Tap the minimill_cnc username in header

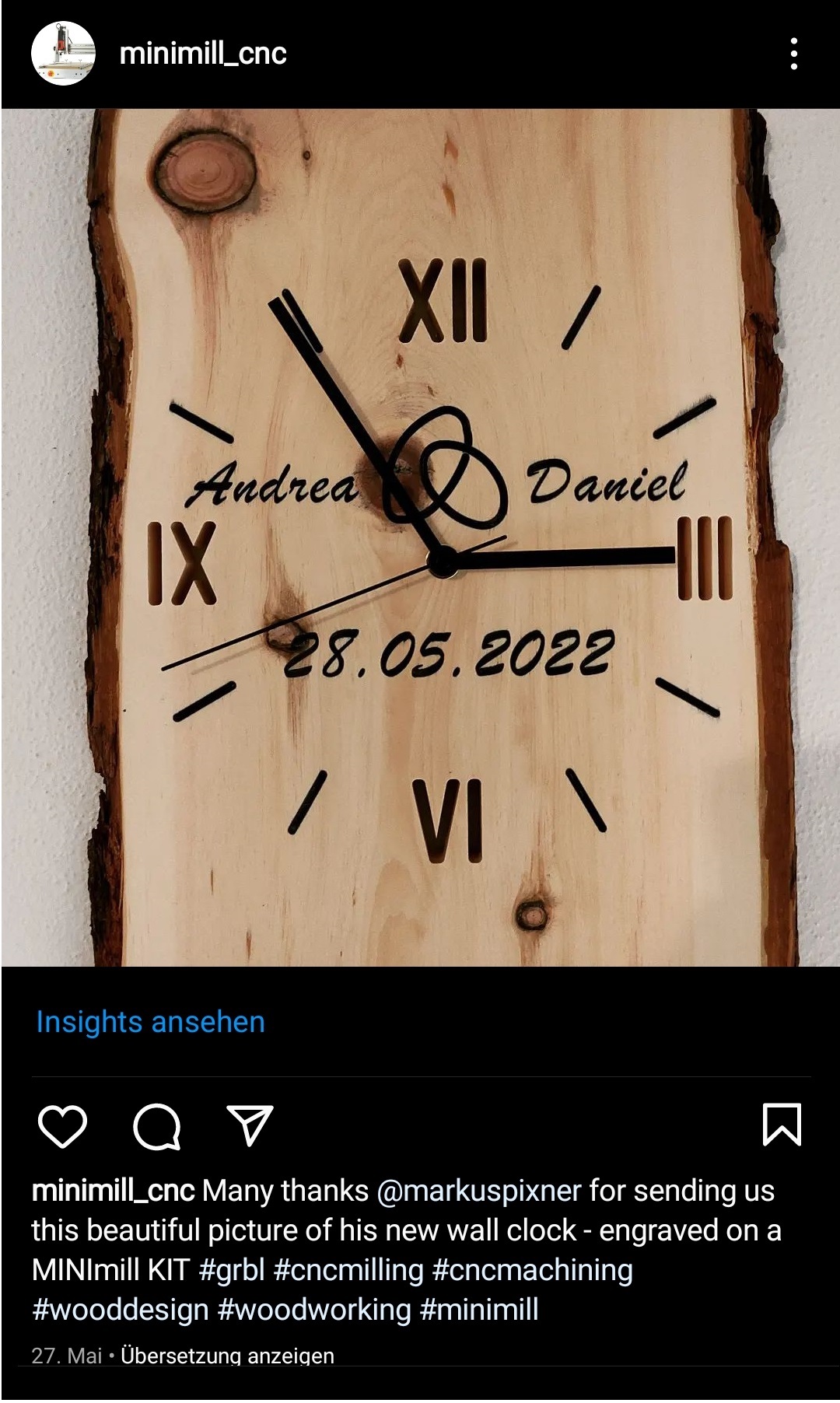pyautogui.click(x=203, y=54)
